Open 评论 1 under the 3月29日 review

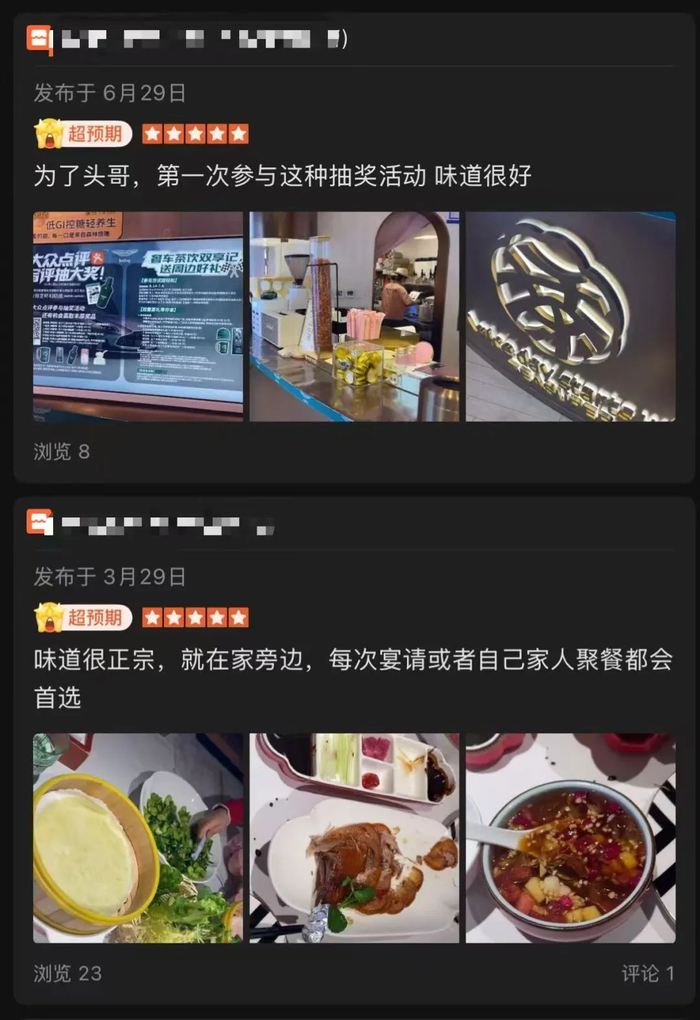click(647, 973)
